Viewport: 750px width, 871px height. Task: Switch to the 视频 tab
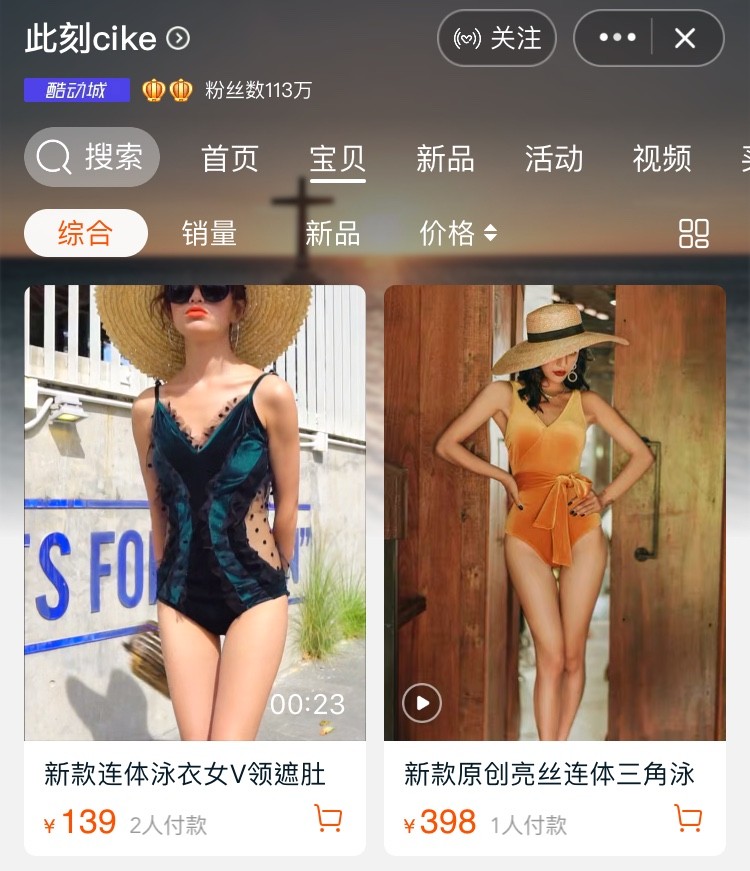click(661, 158)
